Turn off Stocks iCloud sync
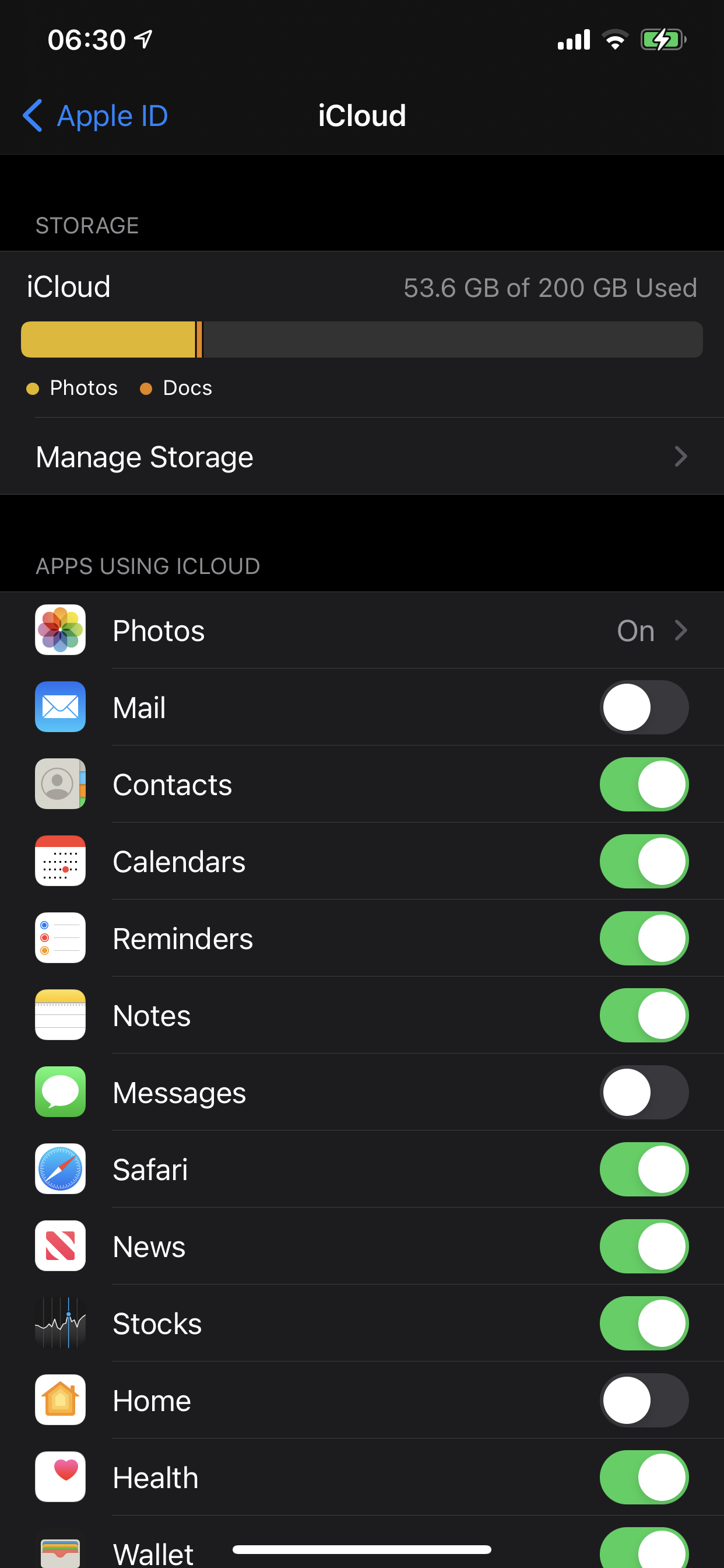 coord(644,1324)
